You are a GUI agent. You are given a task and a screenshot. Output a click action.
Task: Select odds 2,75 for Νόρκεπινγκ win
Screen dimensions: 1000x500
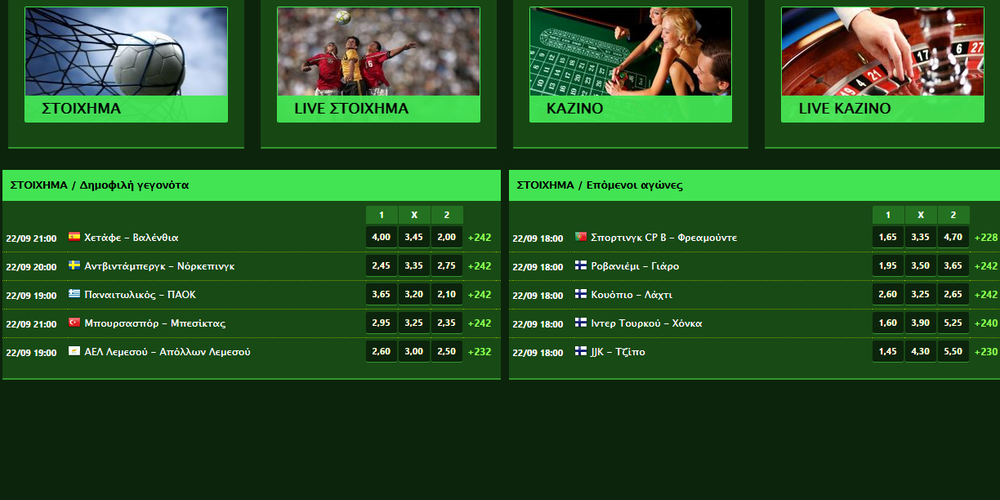[x=447, y=266]
